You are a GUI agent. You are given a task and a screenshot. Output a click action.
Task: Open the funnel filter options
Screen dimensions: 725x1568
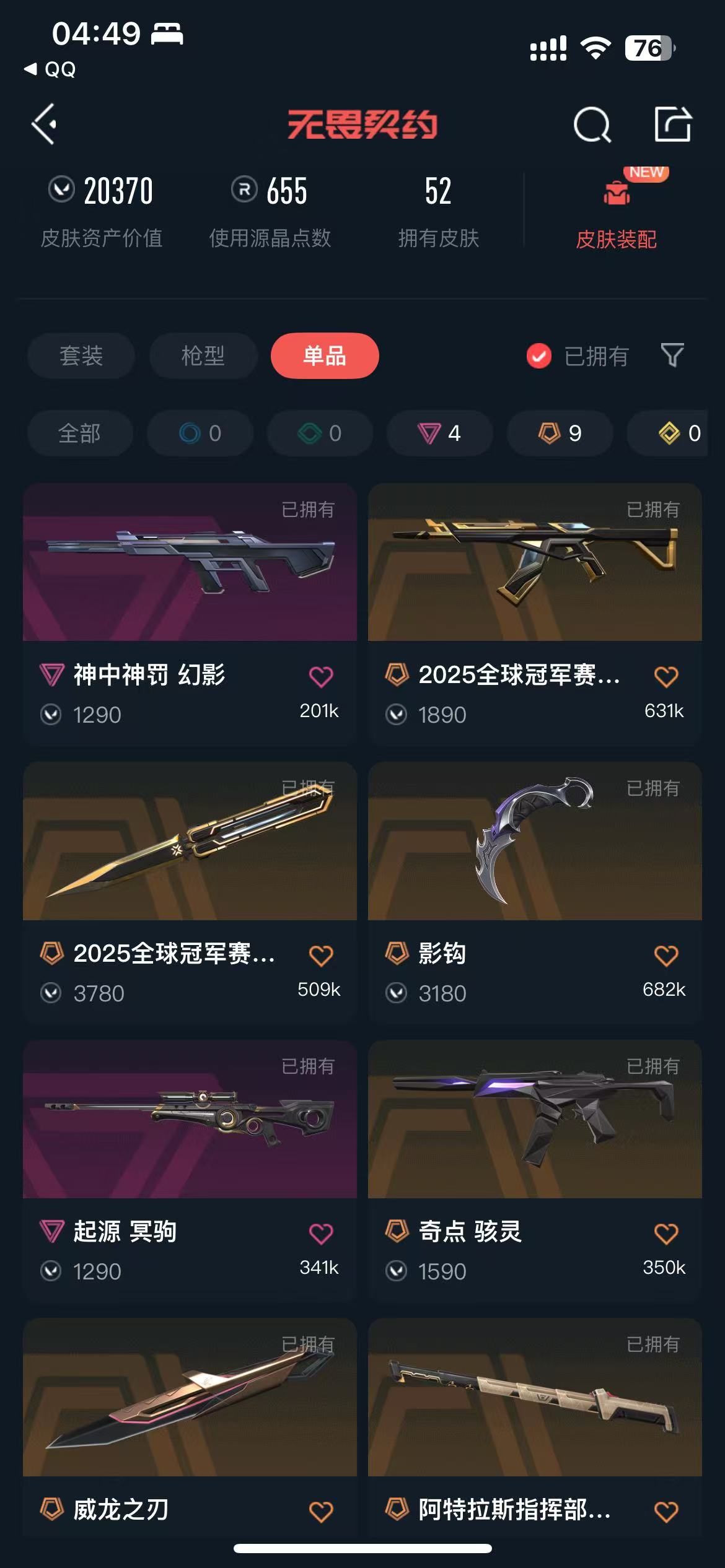[672, 355]
